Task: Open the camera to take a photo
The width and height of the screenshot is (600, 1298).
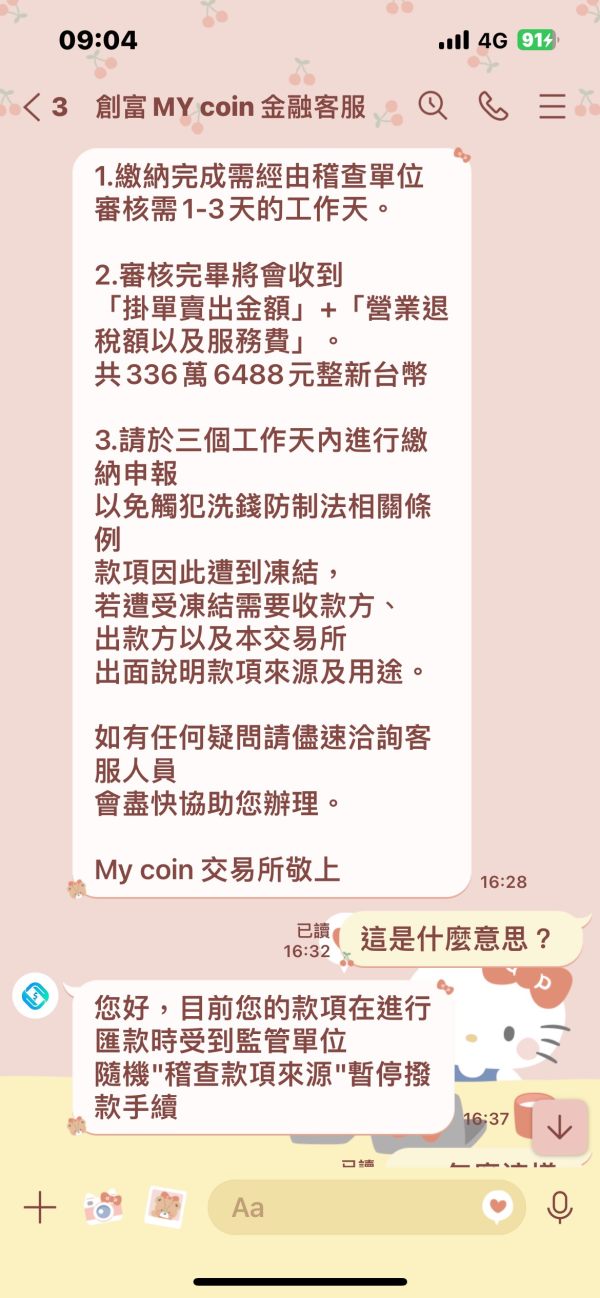Action: (x=102, y=1207)
